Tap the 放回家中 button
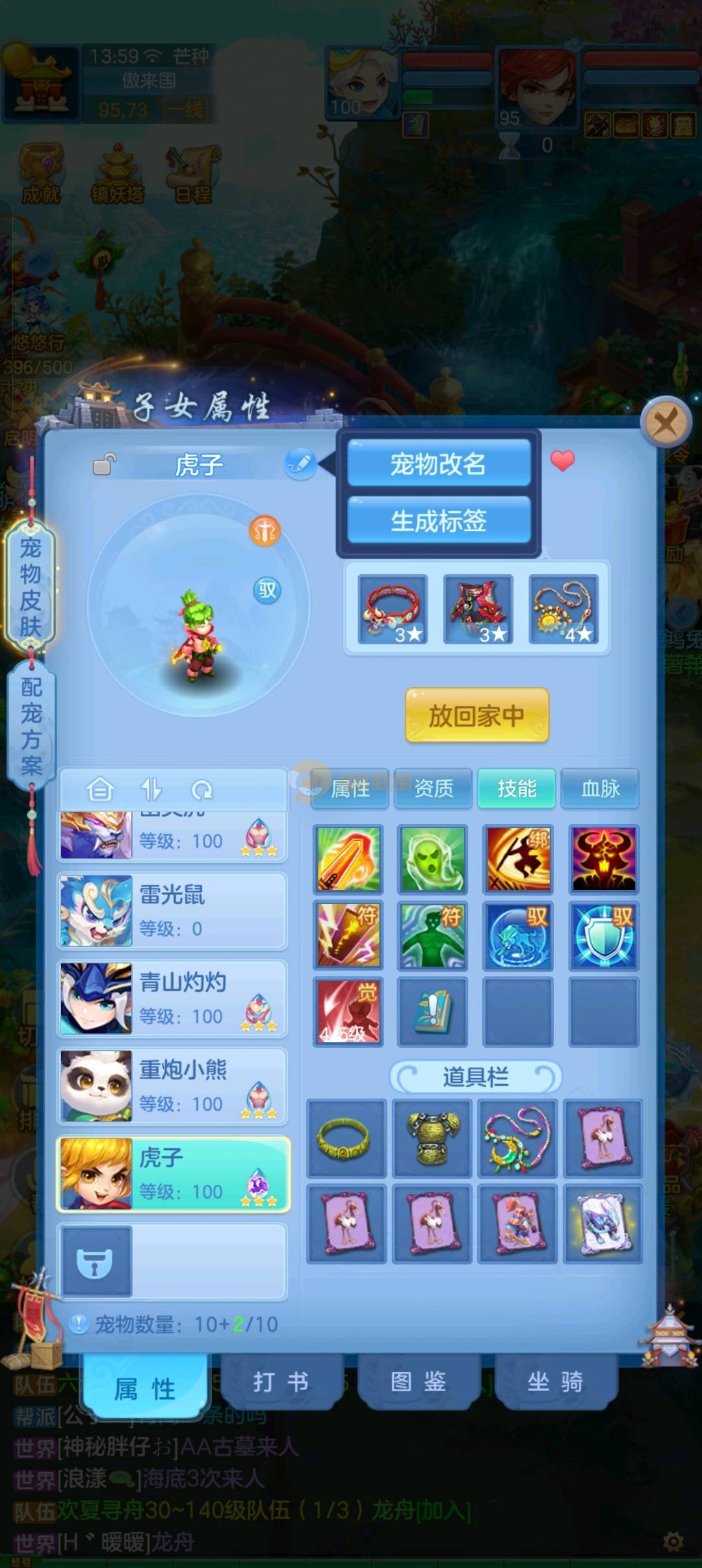This screenshot has width=702, height=1568. click(x=477, y=715)
